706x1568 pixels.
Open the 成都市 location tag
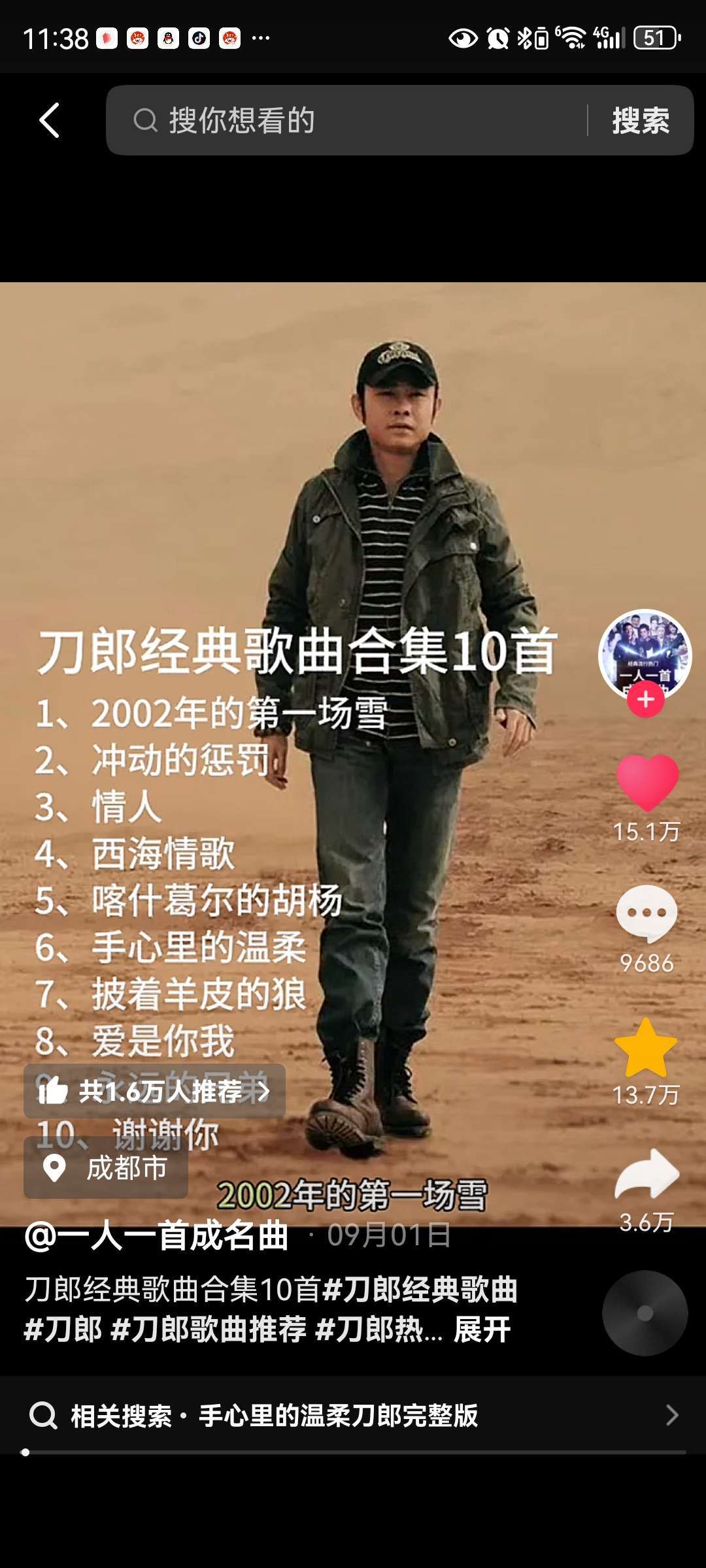click(x=106, y=1168)
